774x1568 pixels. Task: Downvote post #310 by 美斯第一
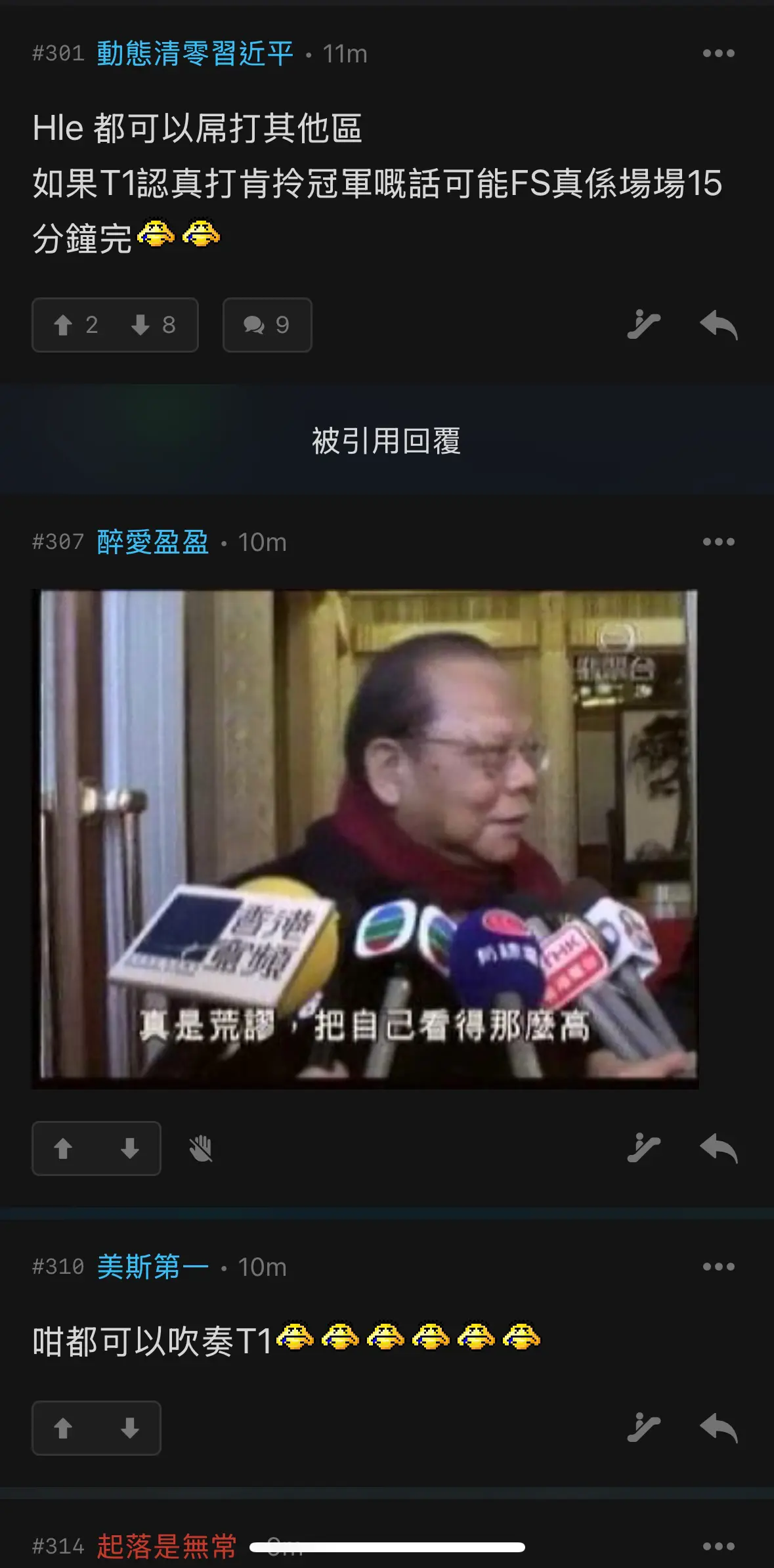pos(129,1428)
